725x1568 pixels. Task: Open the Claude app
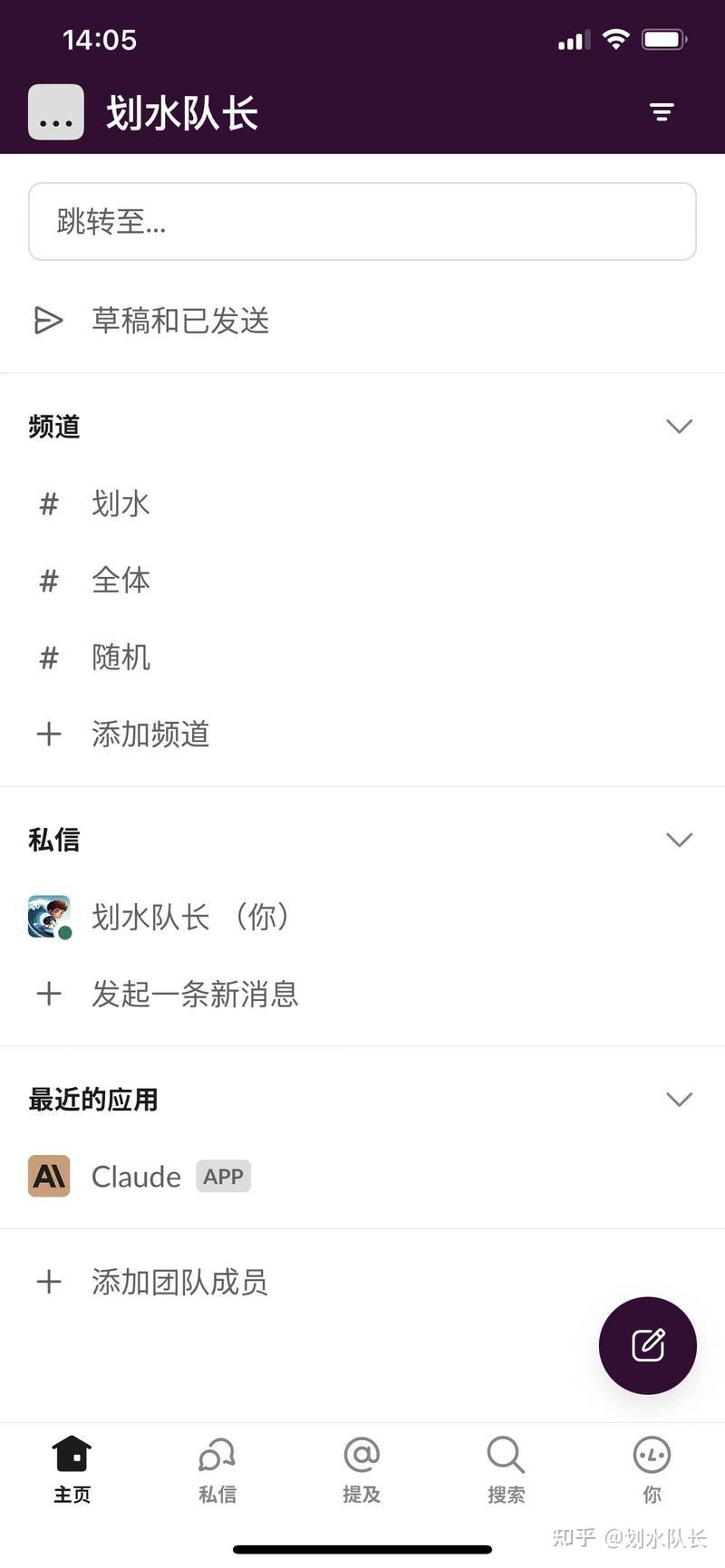coord(136,1177)
